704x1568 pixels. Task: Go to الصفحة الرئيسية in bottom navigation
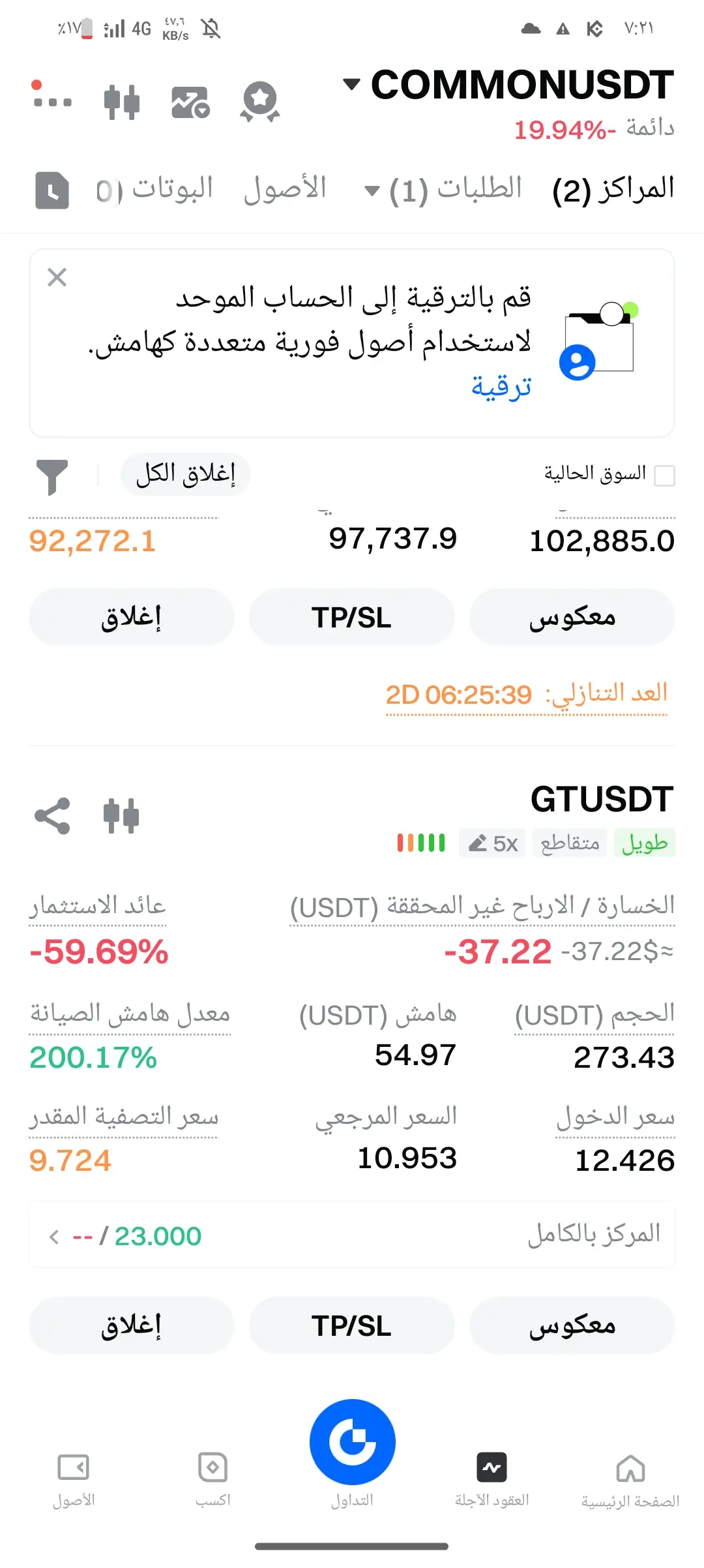[630, 1481]
